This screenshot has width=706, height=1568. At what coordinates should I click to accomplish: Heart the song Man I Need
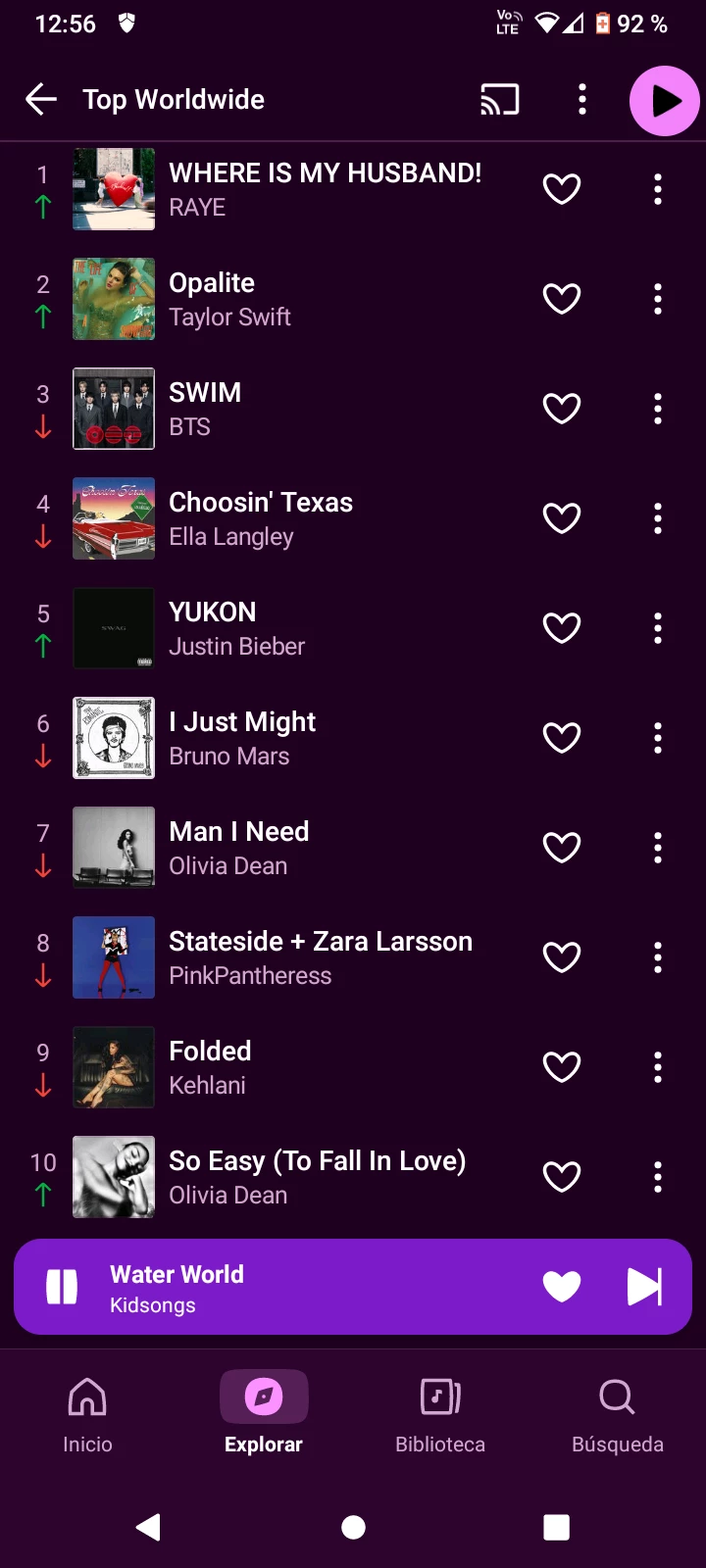tap(562, 848)
